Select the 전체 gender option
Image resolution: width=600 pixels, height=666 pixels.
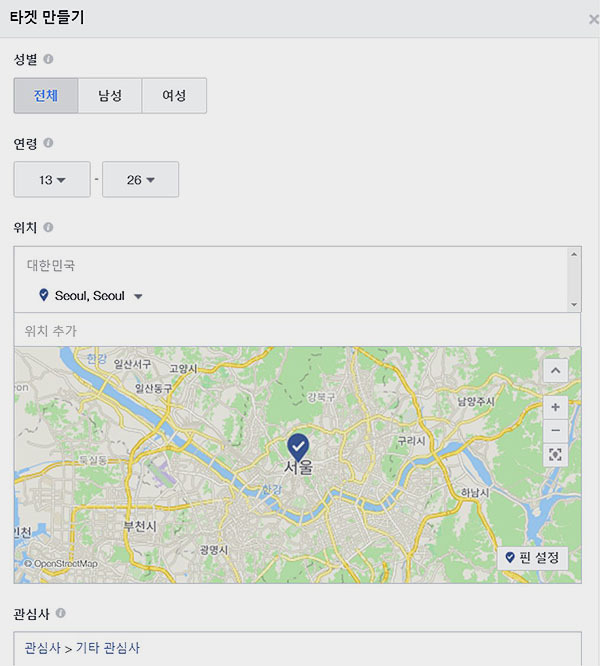46,96
